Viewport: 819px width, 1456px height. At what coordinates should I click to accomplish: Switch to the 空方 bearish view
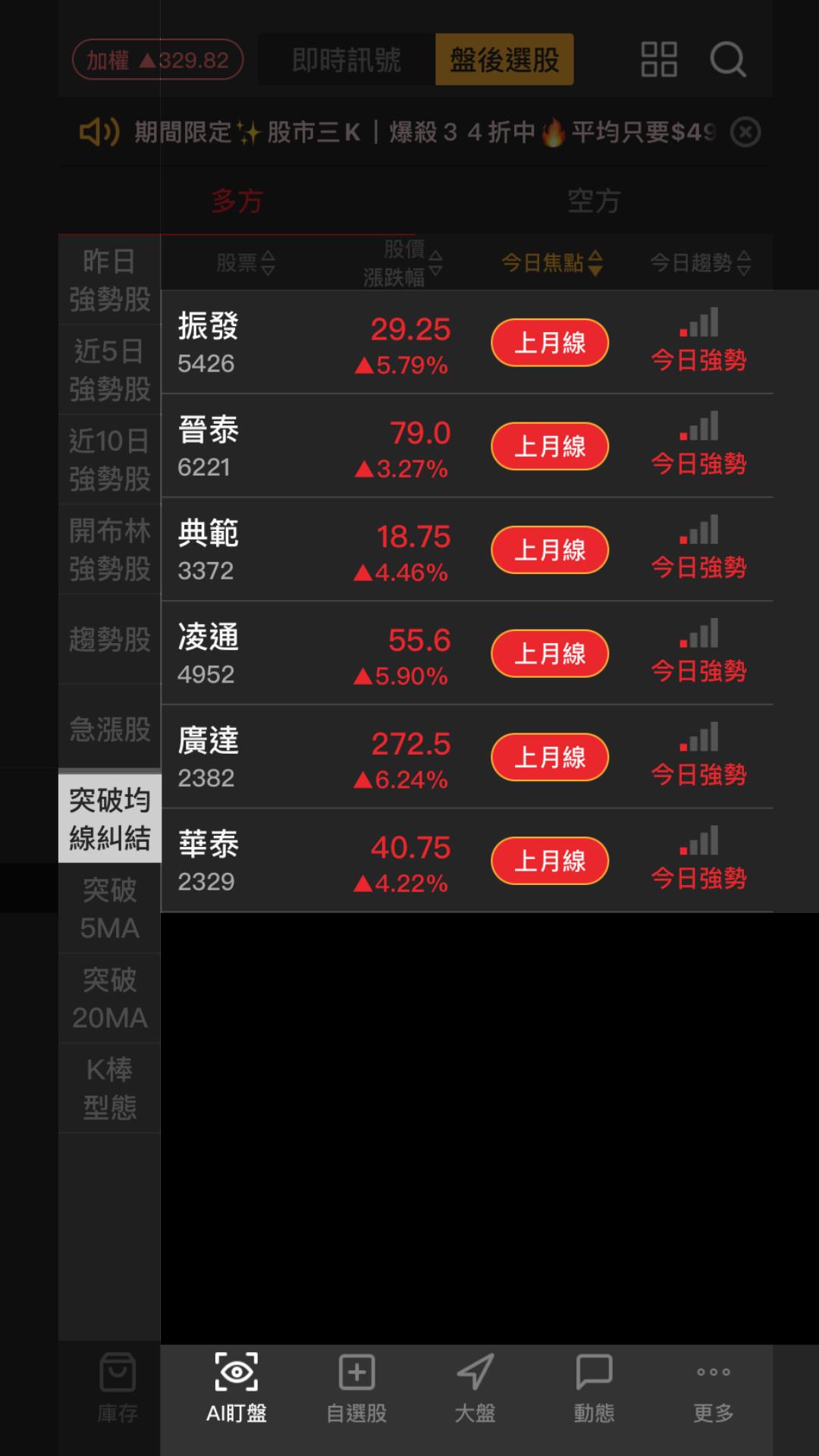(x=593, y=201)
